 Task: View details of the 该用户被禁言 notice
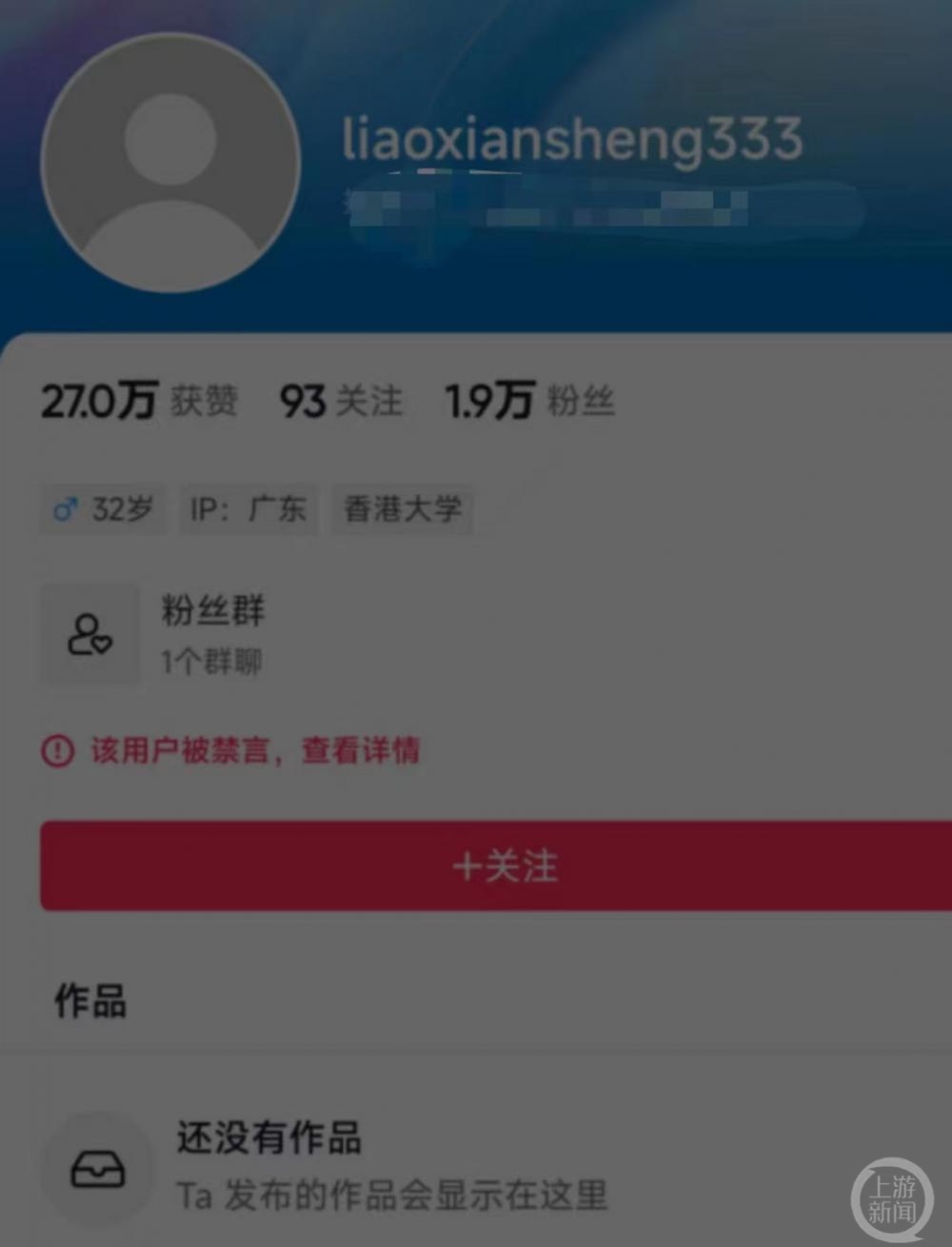click(x=360, y=751)
